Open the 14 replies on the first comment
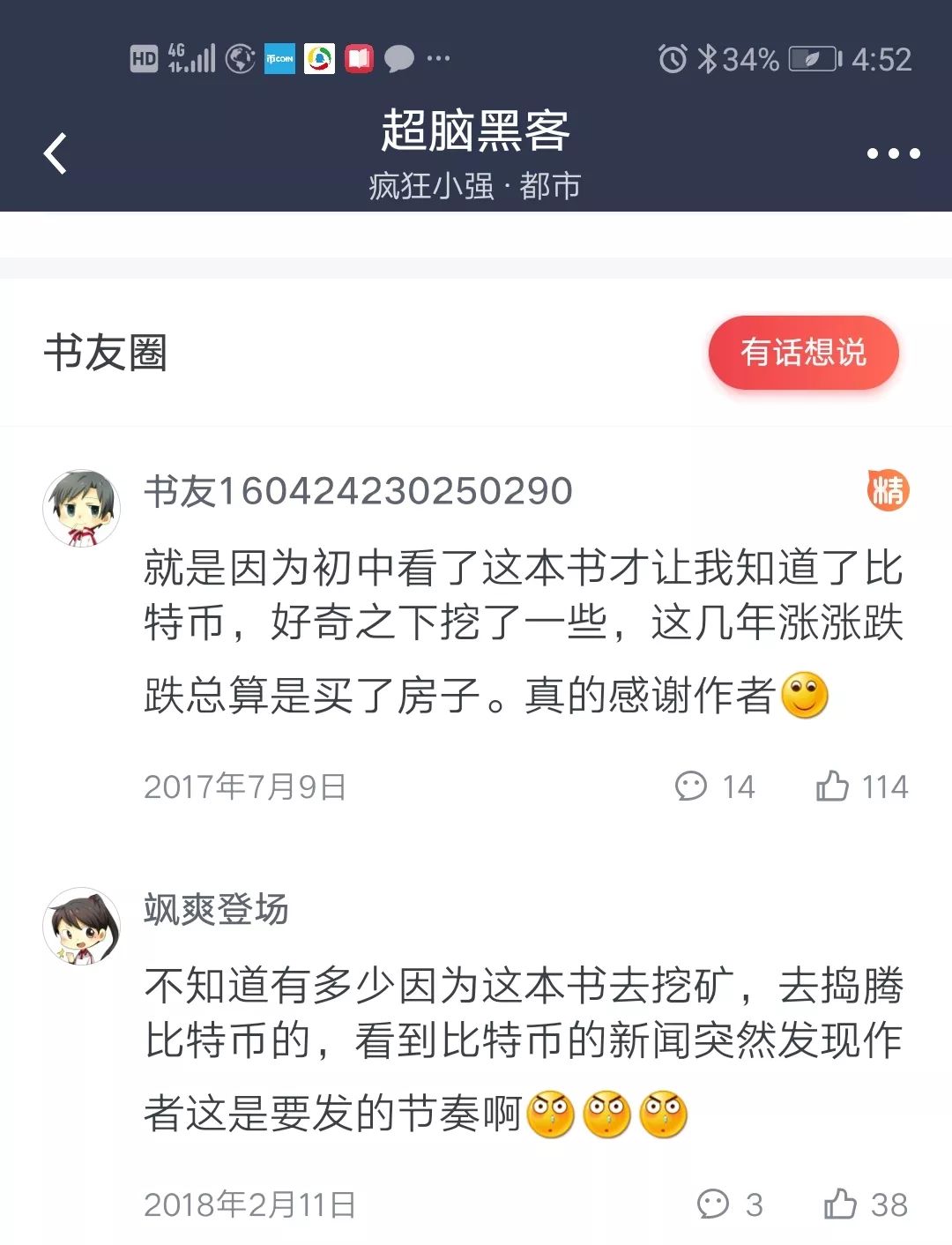This screenshot has width=952, height=1245. coord(716,787)
